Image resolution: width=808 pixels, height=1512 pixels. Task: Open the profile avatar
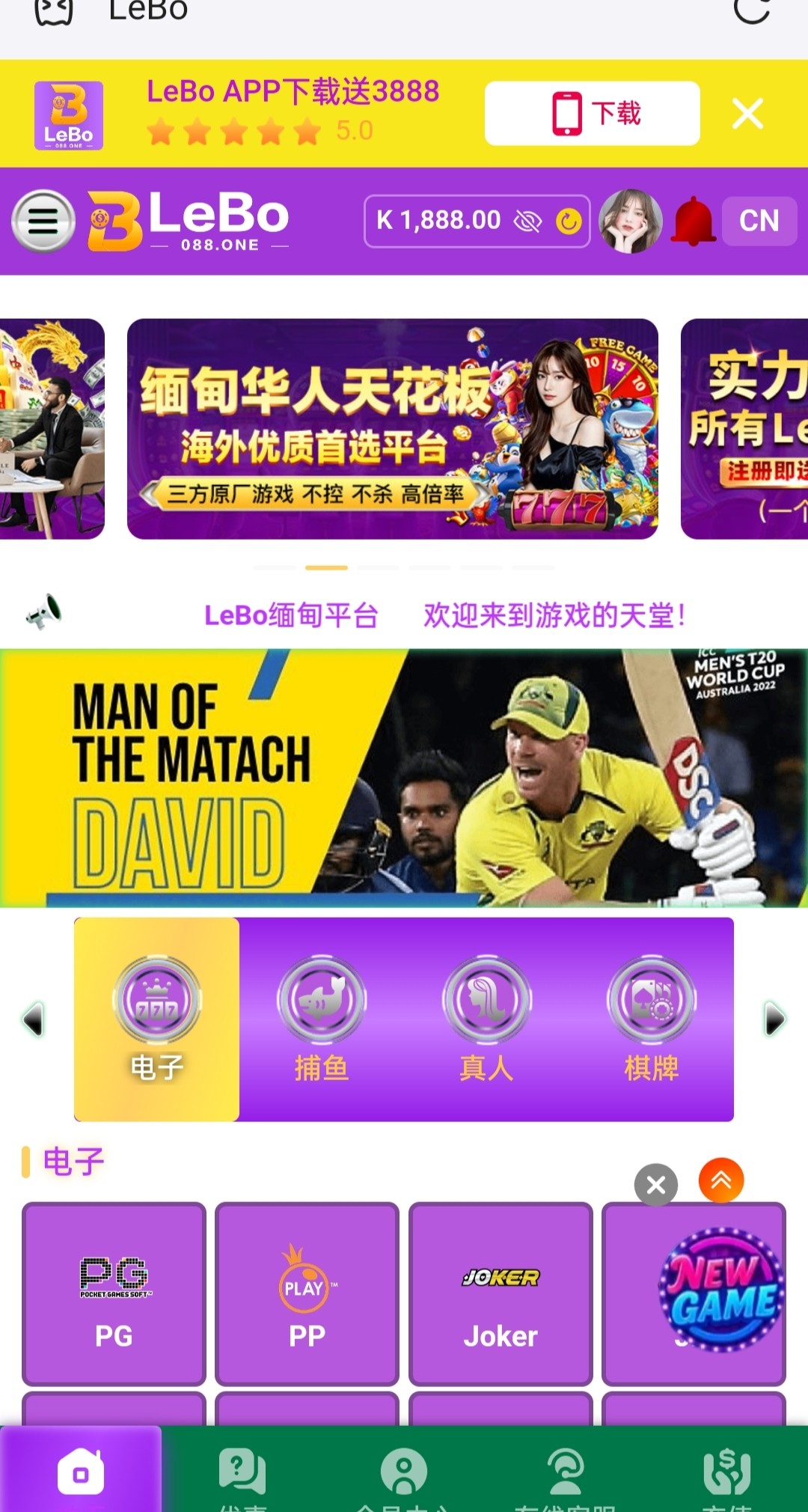[x=630, y=221]
